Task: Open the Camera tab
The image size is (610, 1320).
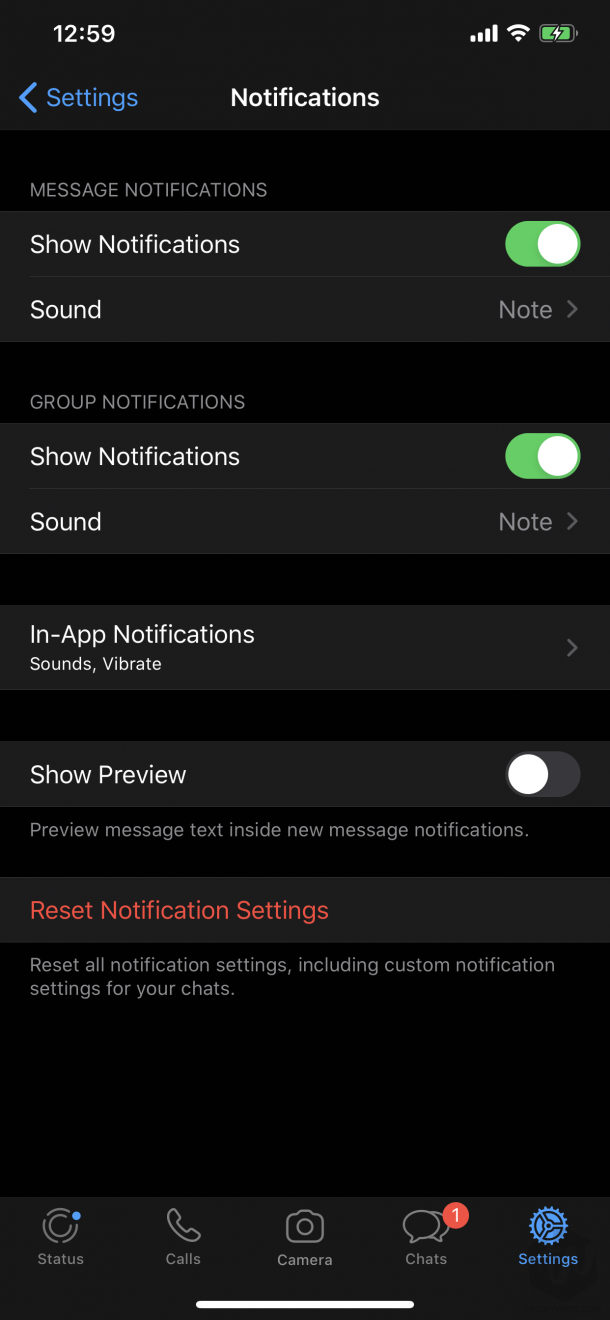Action: tap(305, 1237)
